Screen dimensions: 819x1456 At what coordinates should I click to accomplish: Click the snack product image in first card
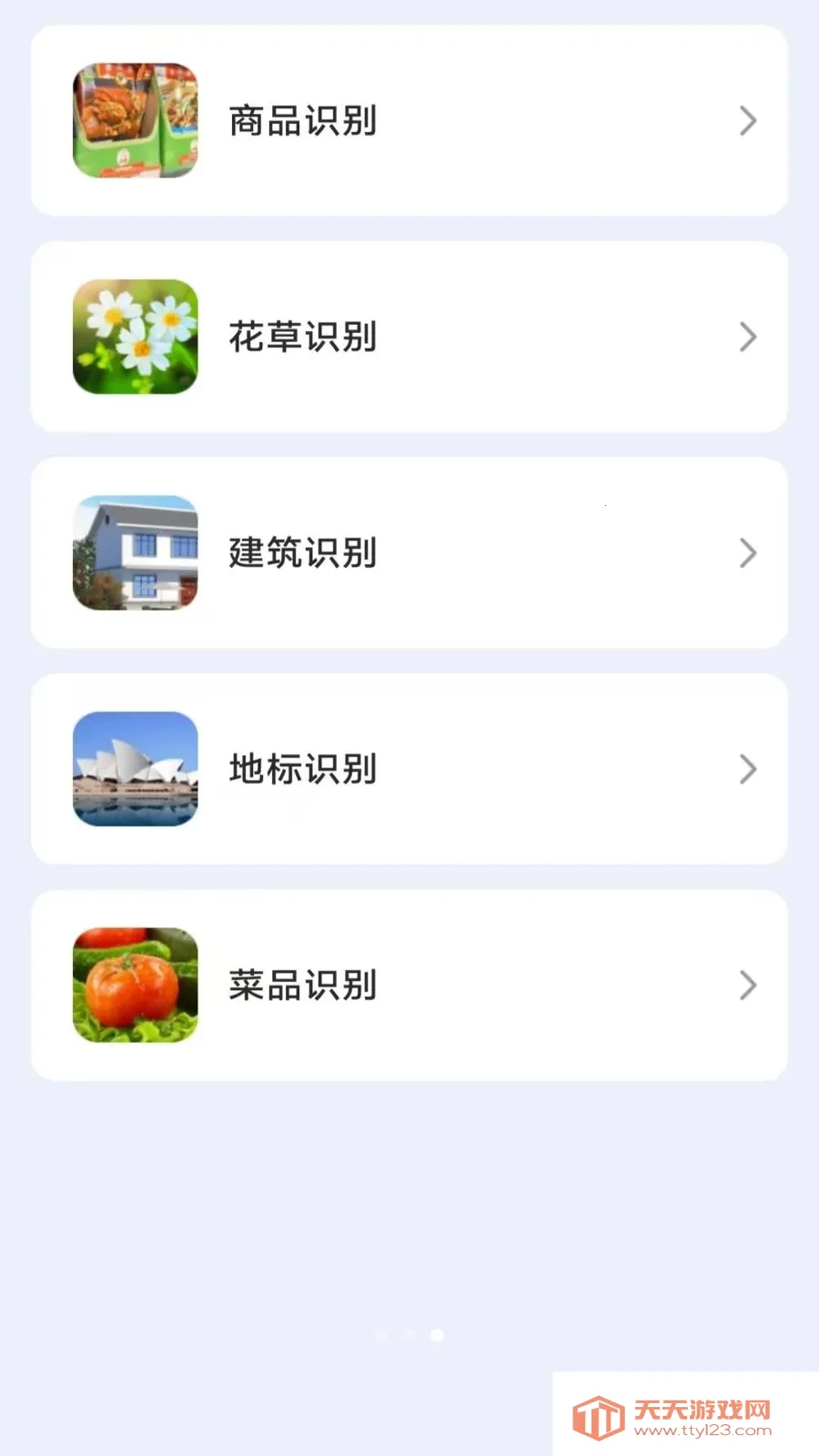[135, 121]
